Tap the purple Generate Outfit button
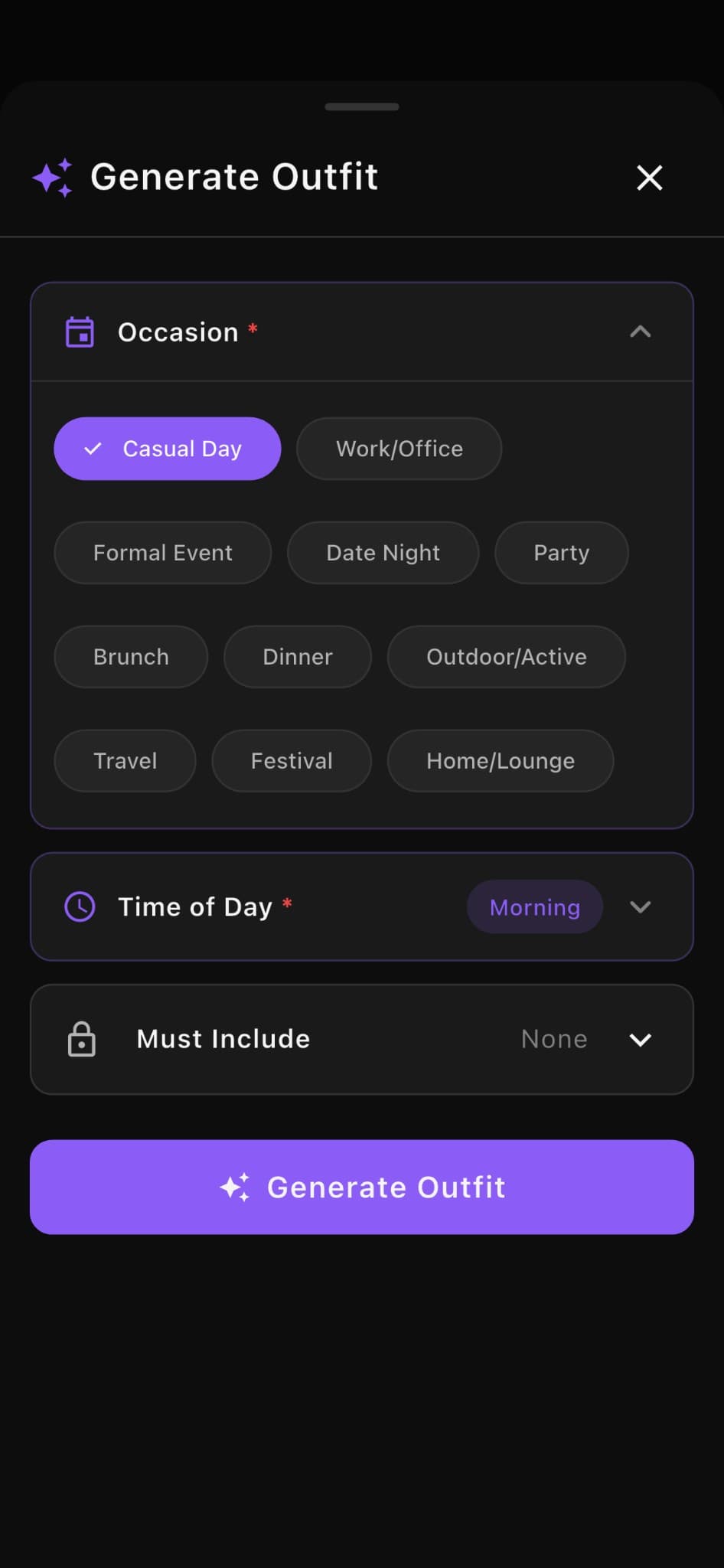Screen dimensions: 724x1568 362,1187
